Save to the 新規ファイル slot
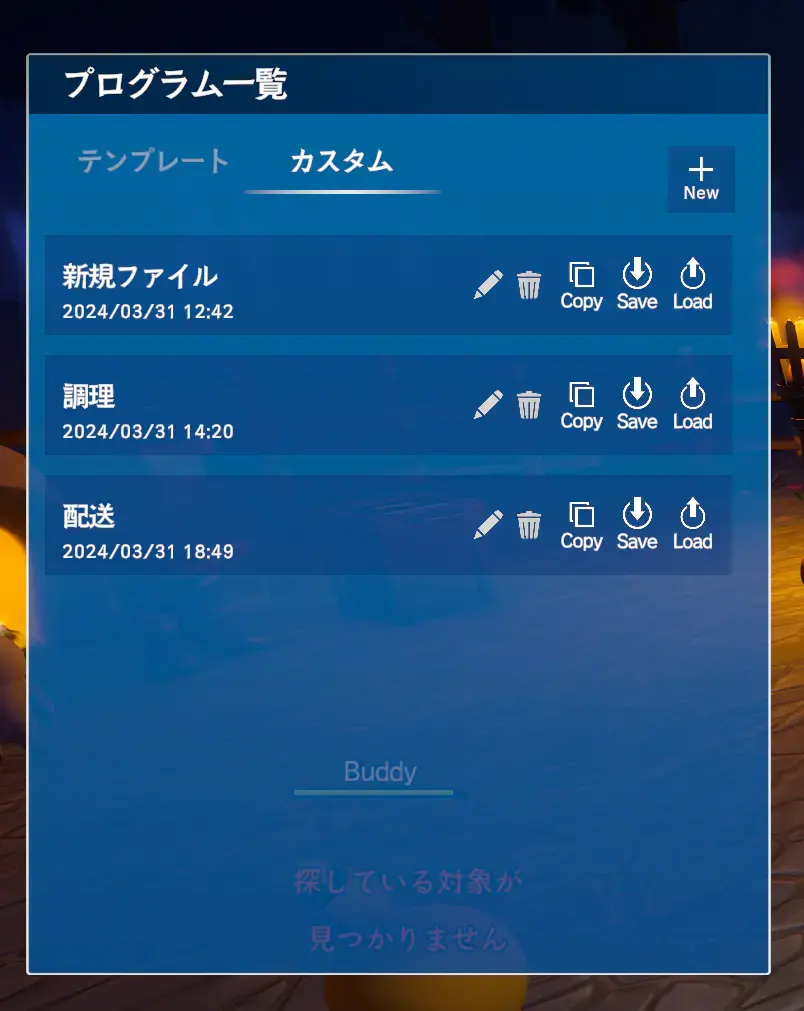The width and height of the screenshot is (804, 1011). point(637,284)
